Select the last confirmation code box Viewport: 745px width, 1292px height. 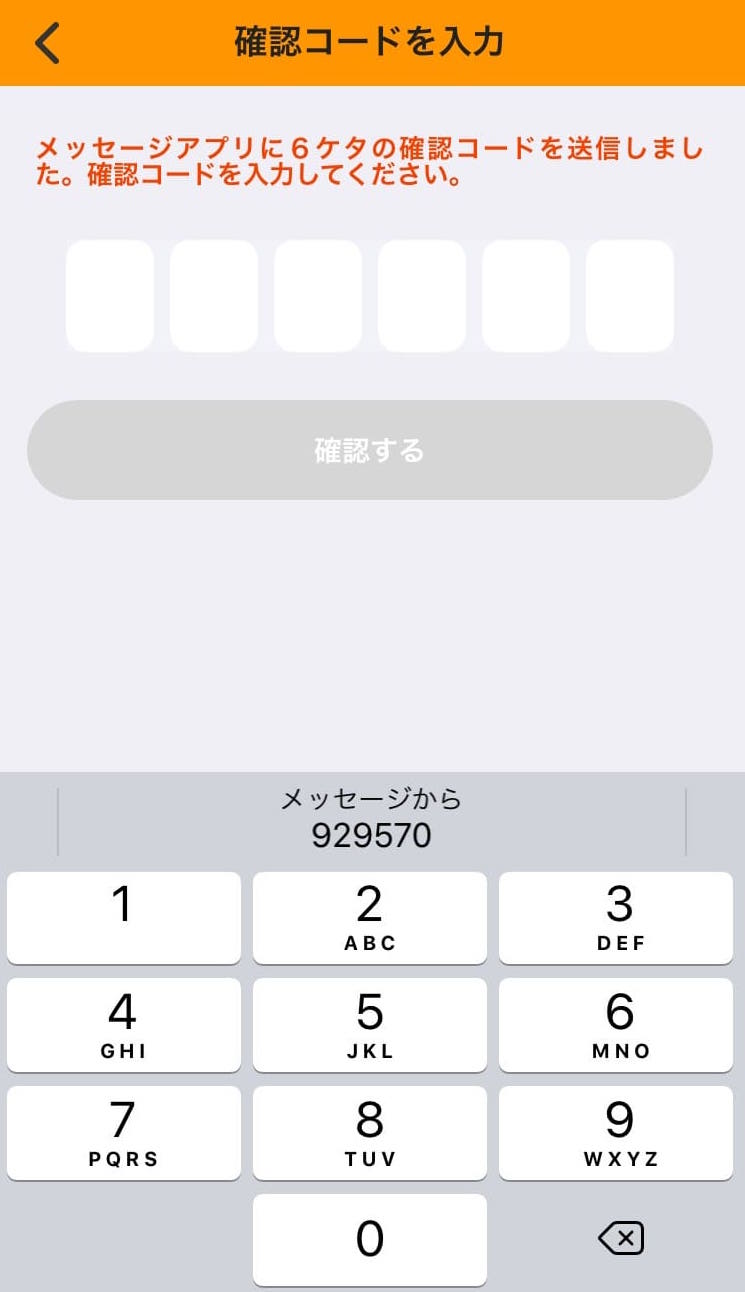click(630, 296)
